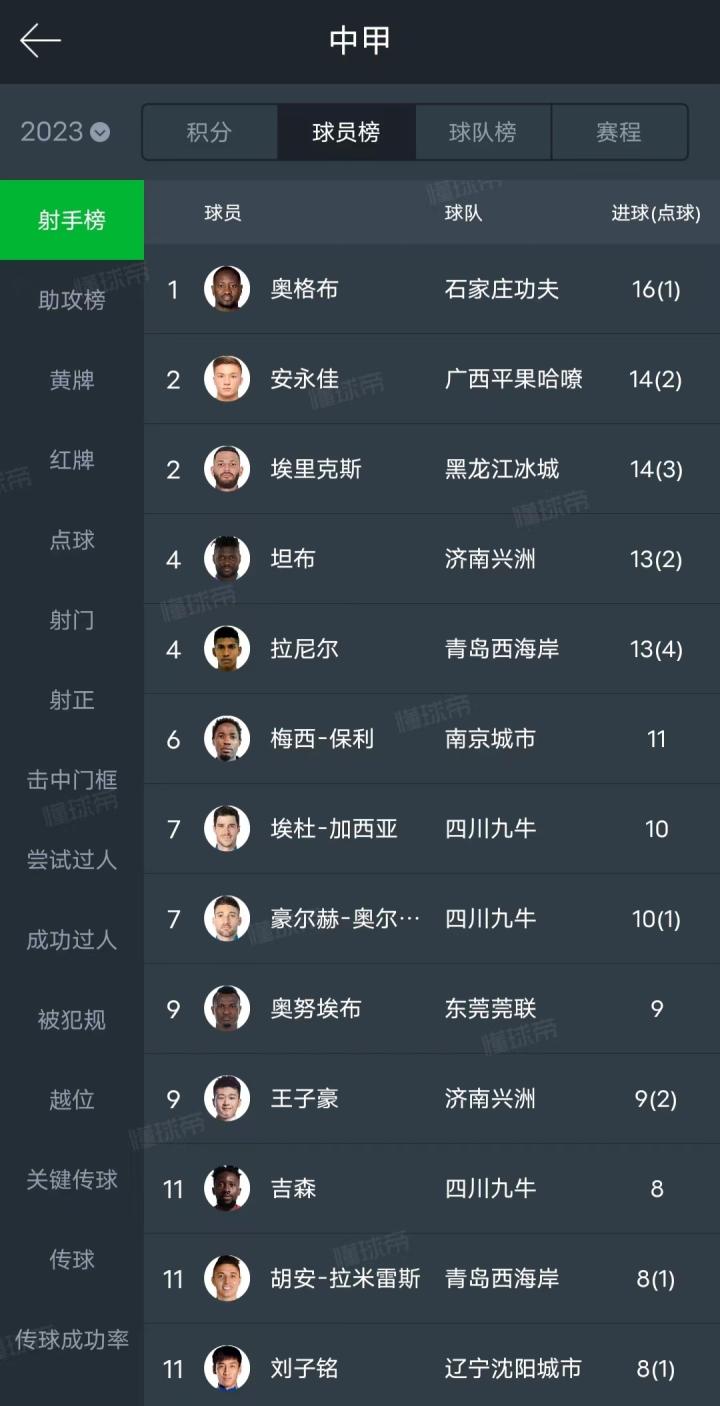Open player 胡安-拉米雷斯's row

(x=430, y=1279)
